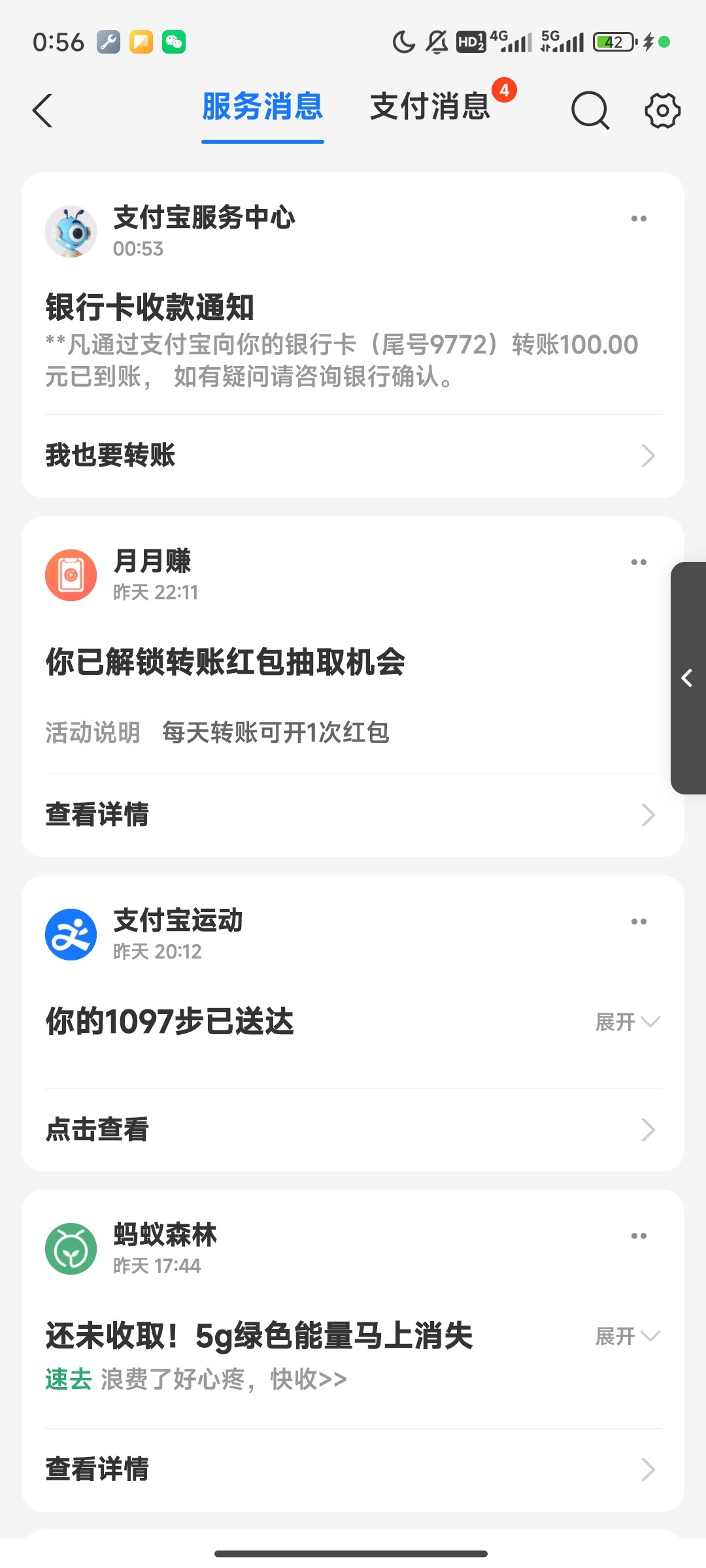Screen dimensions: 706x1568
Task: Expand the 蚂蚁森林 green energy message
Action: (x=627, y=1336)
